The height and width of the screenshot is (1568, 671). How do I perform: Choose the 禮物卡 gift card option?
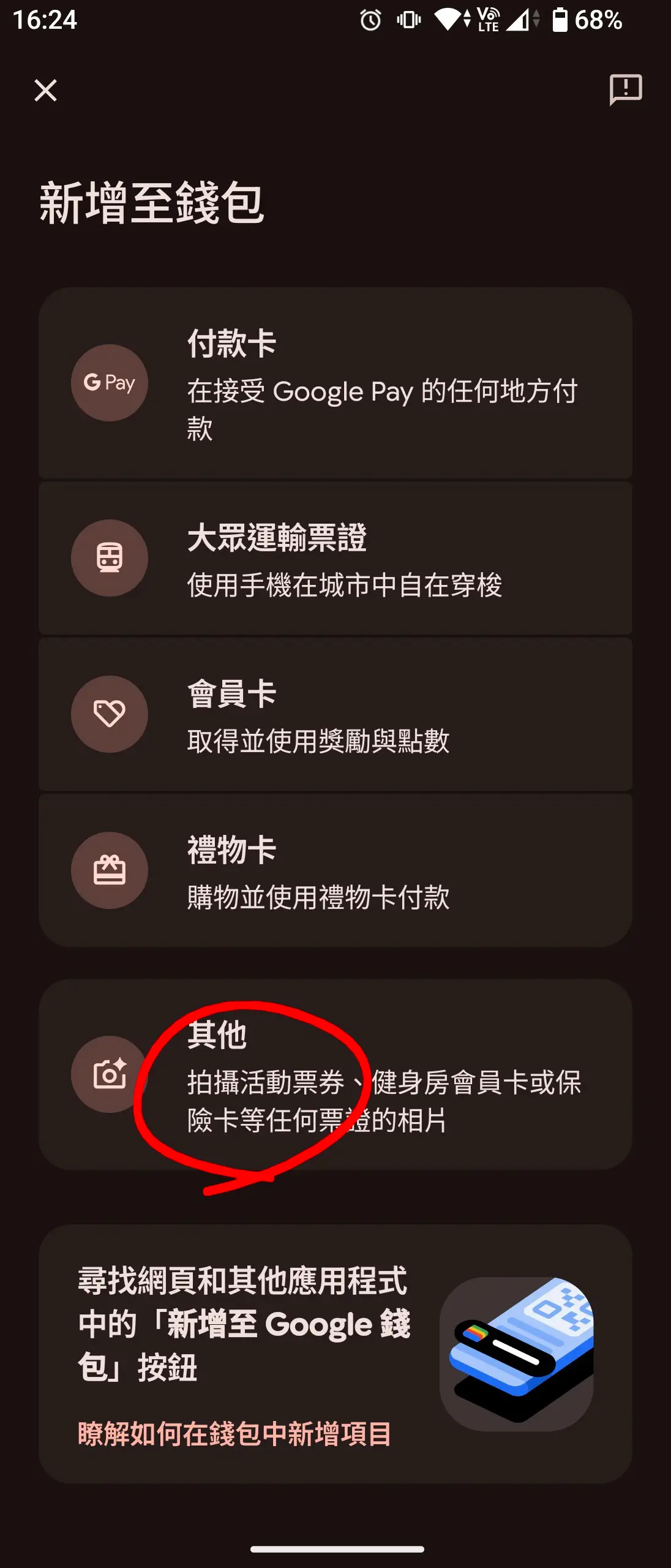[x=335, y=871]
